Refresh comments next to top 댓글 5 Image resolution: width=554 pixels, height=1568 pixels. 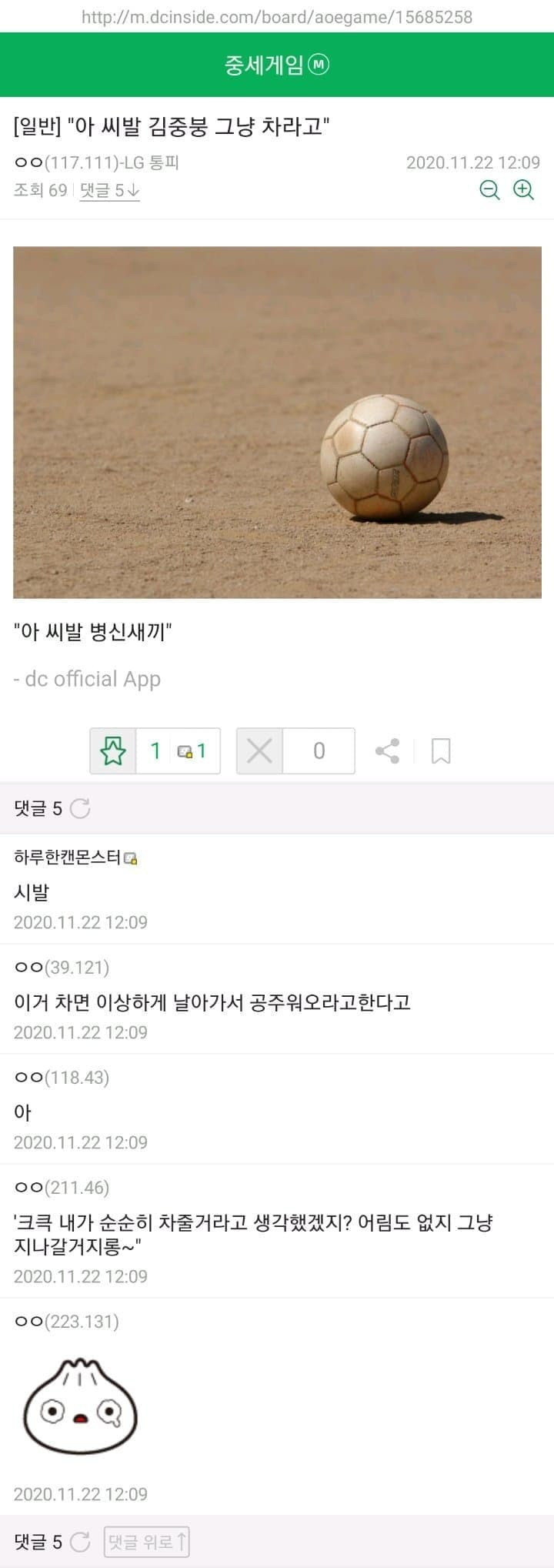coord(80,808)
